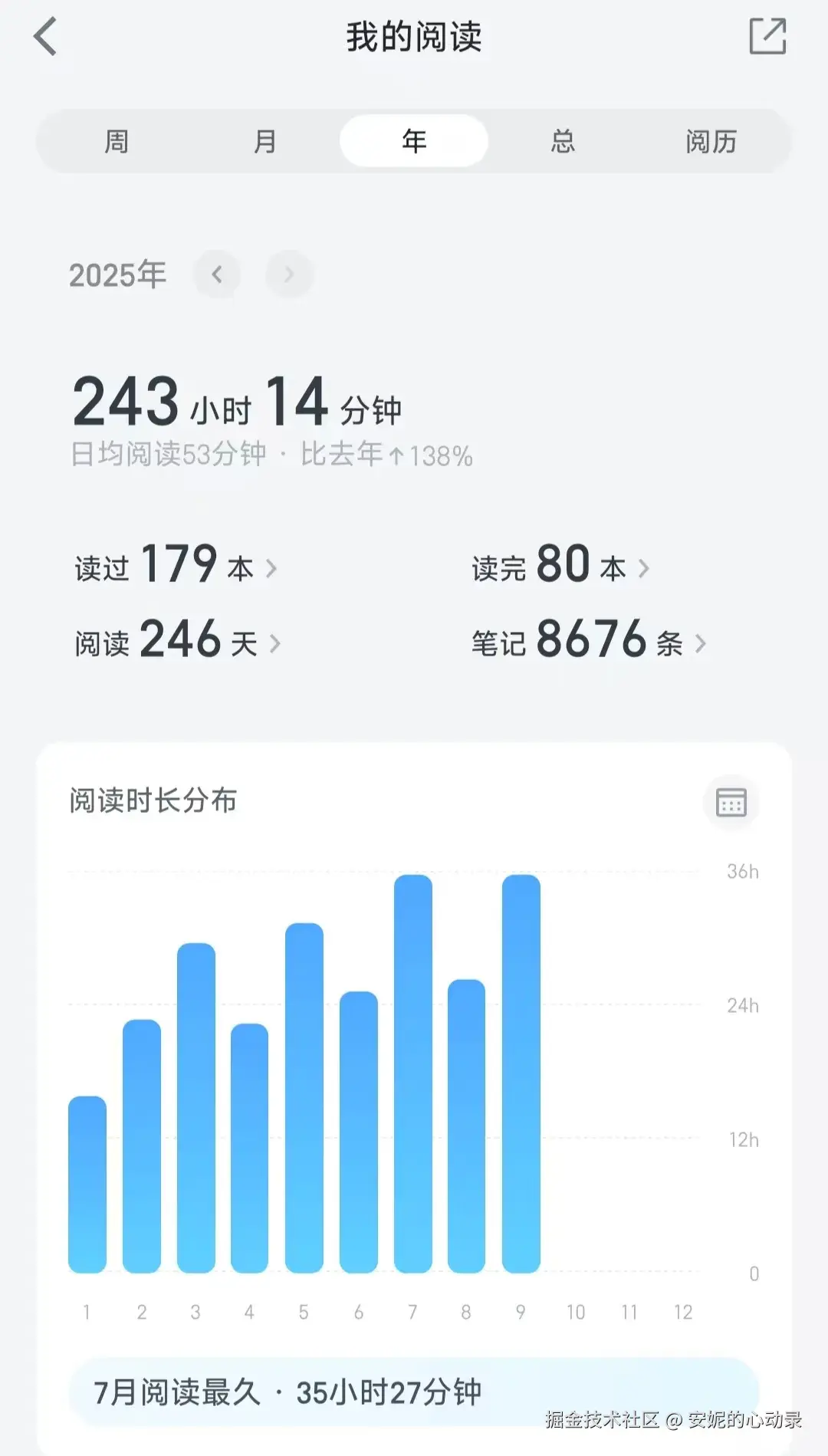Open the 读过 179 本 list
The width and height of the screenshot is (828, 1456).
click(x=176, y=566)
